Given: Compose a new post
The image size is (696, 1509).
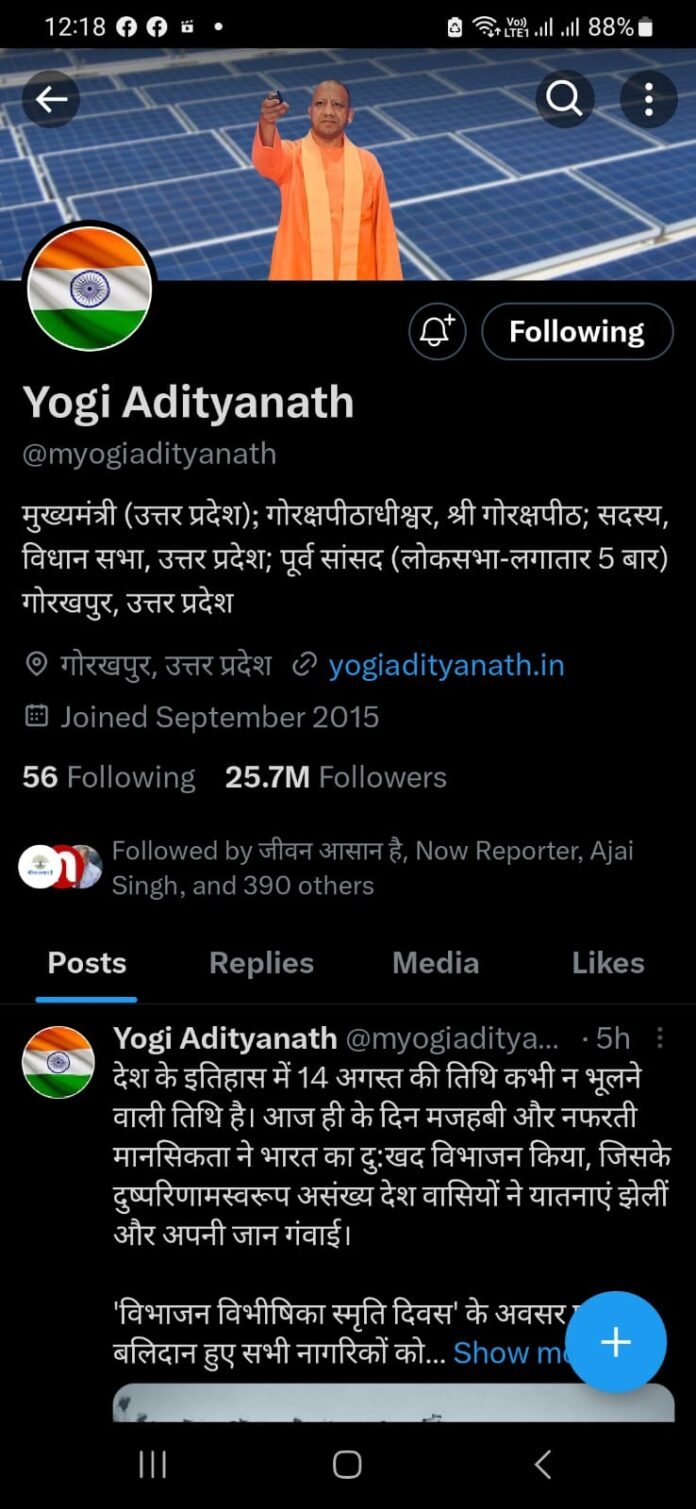Looking at the screenshot, I should click(x=615, y=1342).
